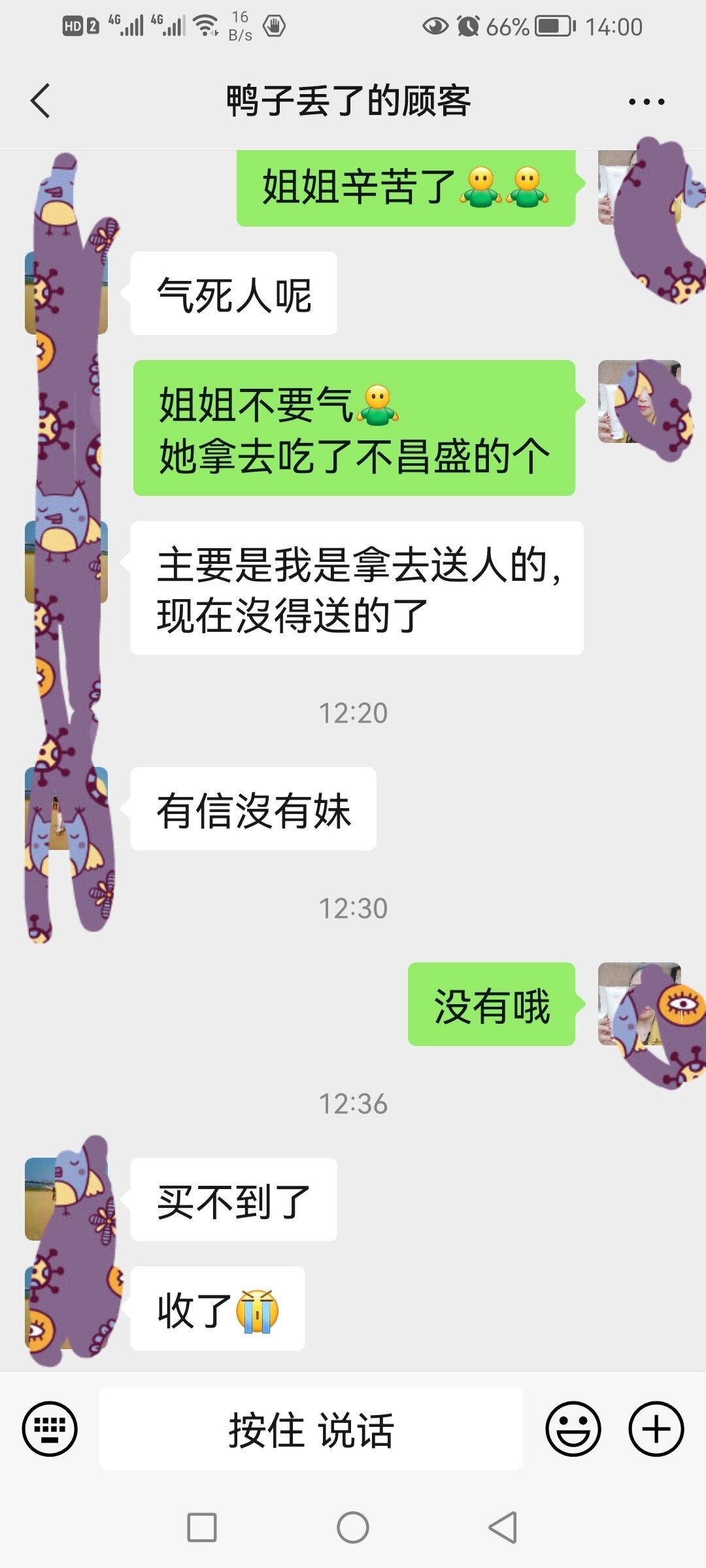Go back to the chat list
Viewport: 706px width, 1568px height.
pyautogui.click(x=40, y=101)
